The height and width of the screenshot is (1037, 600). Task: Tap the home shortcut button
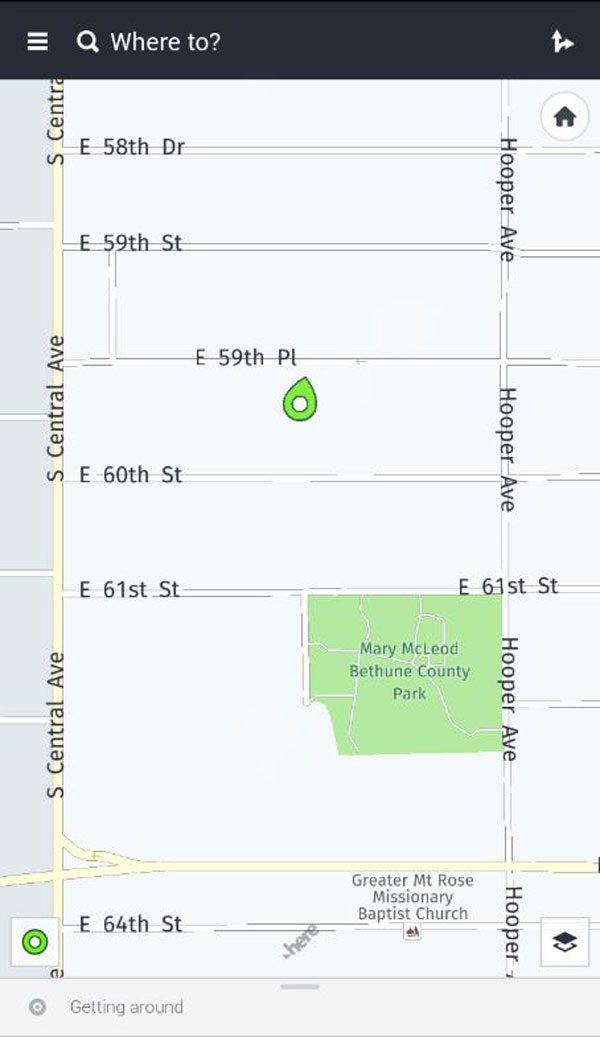tap(564, 117)
